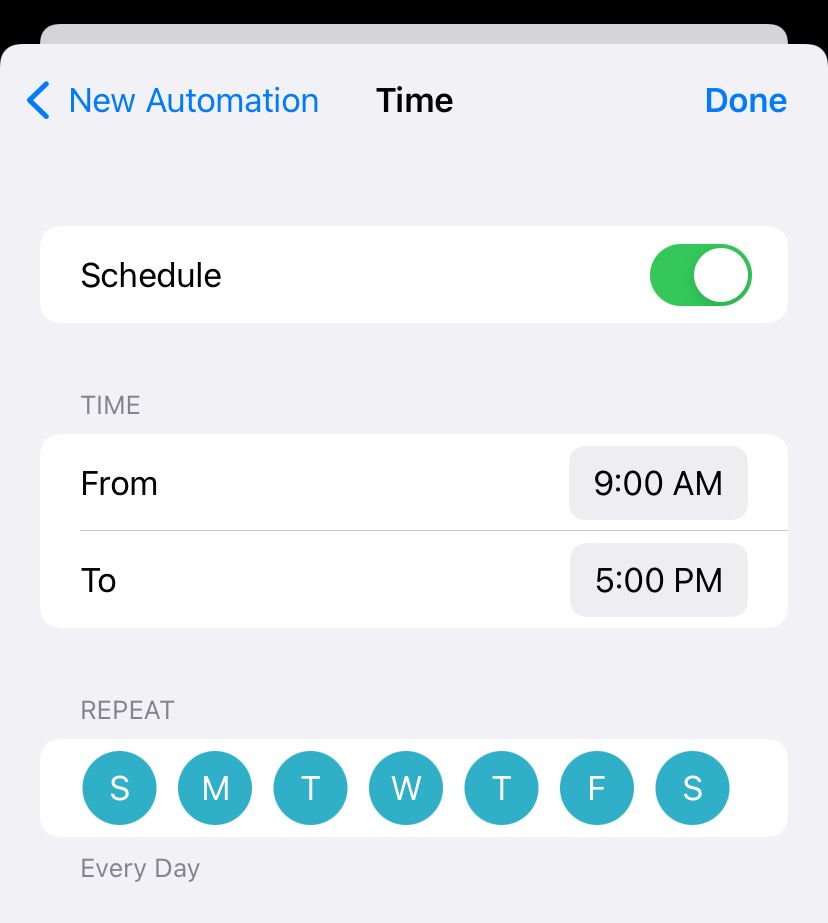Tap the TIME section header
828x923 pixels.
pyautogui.click(x=110, y=405)
